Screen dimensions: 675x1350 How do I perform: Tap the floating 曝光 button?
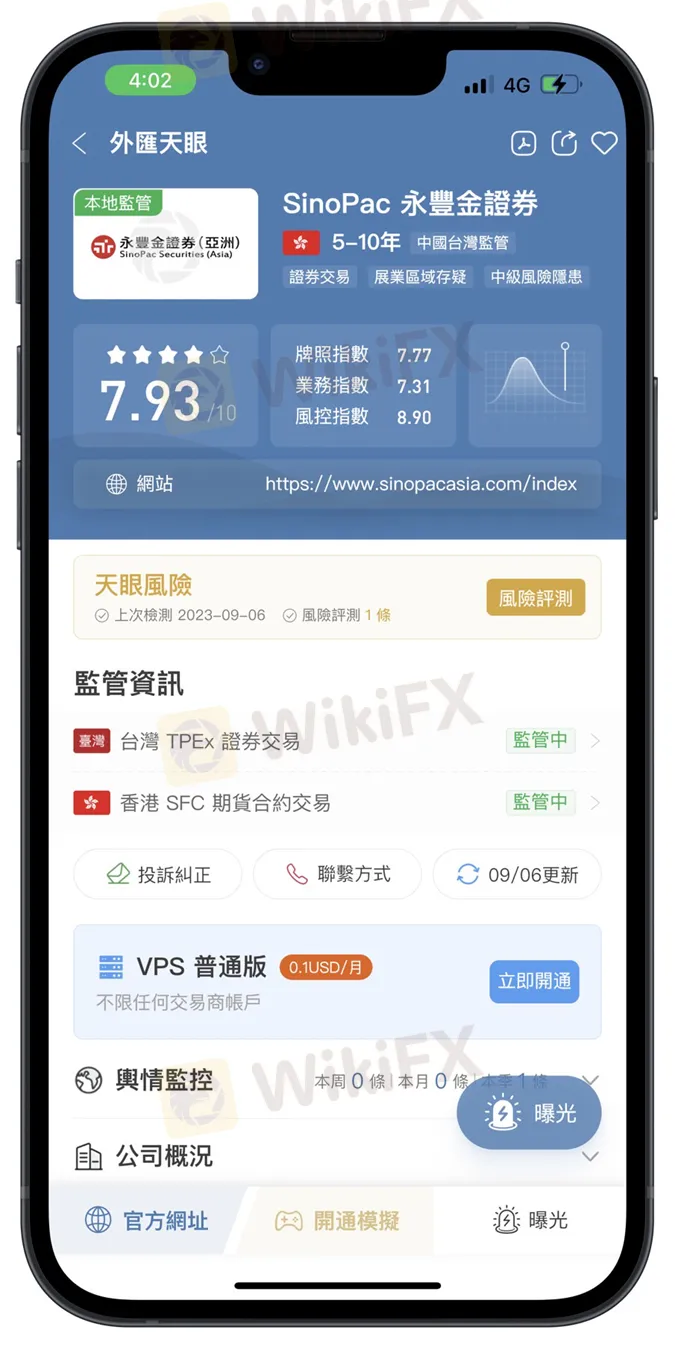click(x=529, y=1113)
